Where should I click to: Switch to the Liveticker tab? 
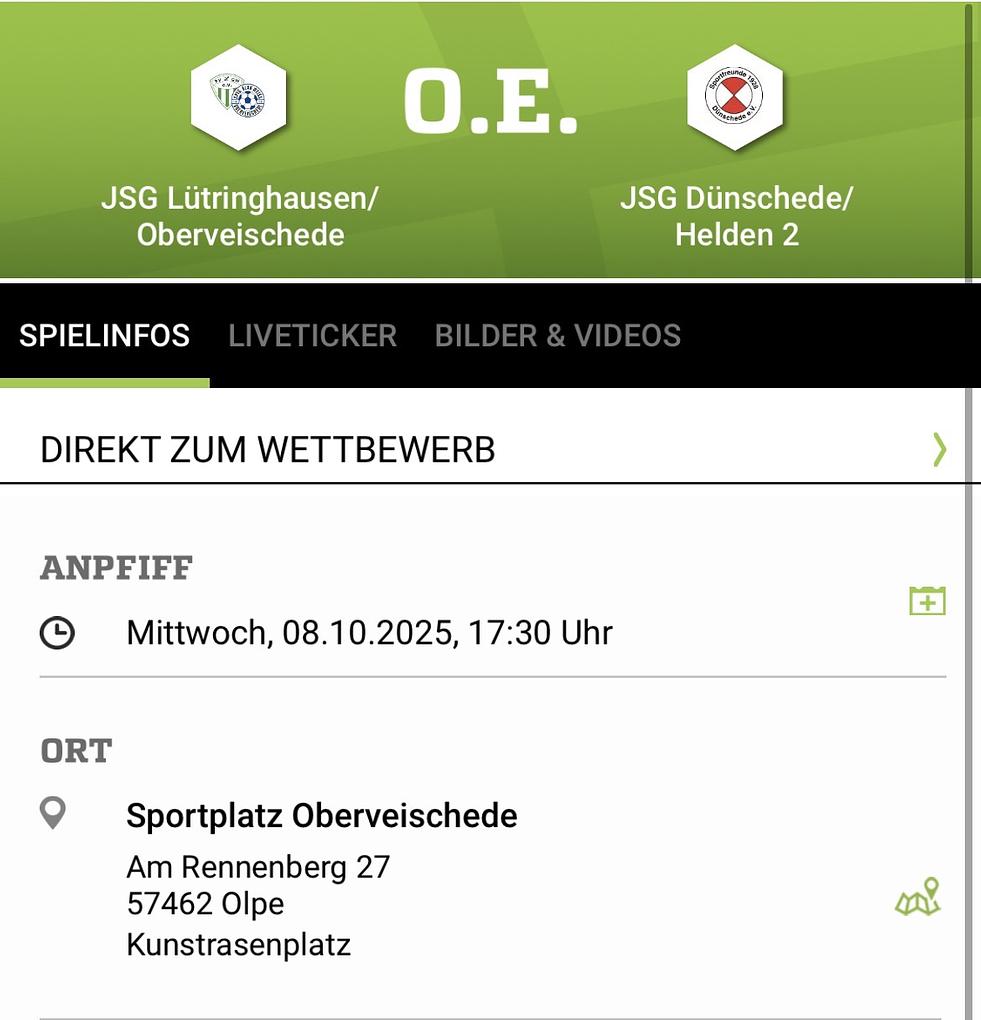click(312, 336)
